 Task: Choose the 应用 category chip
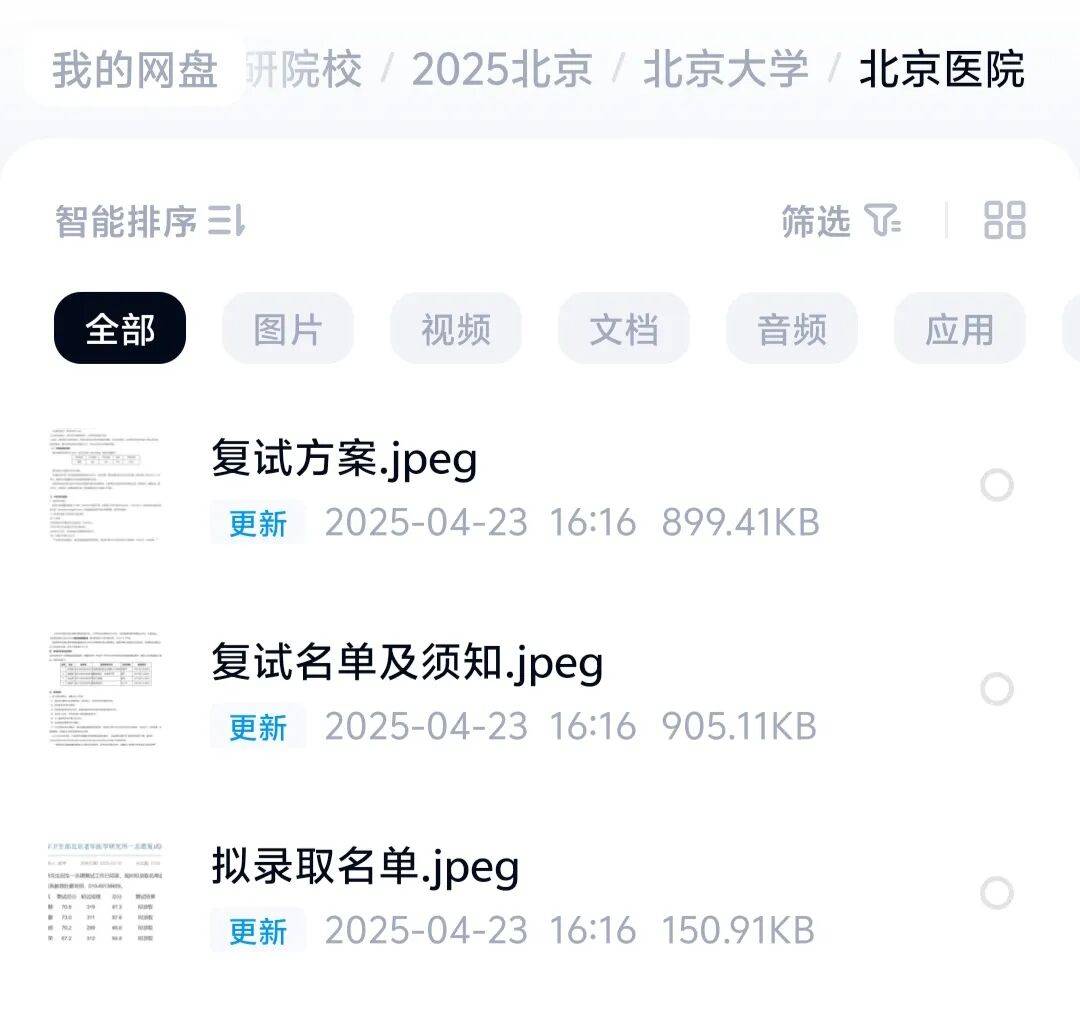[959, 328]
